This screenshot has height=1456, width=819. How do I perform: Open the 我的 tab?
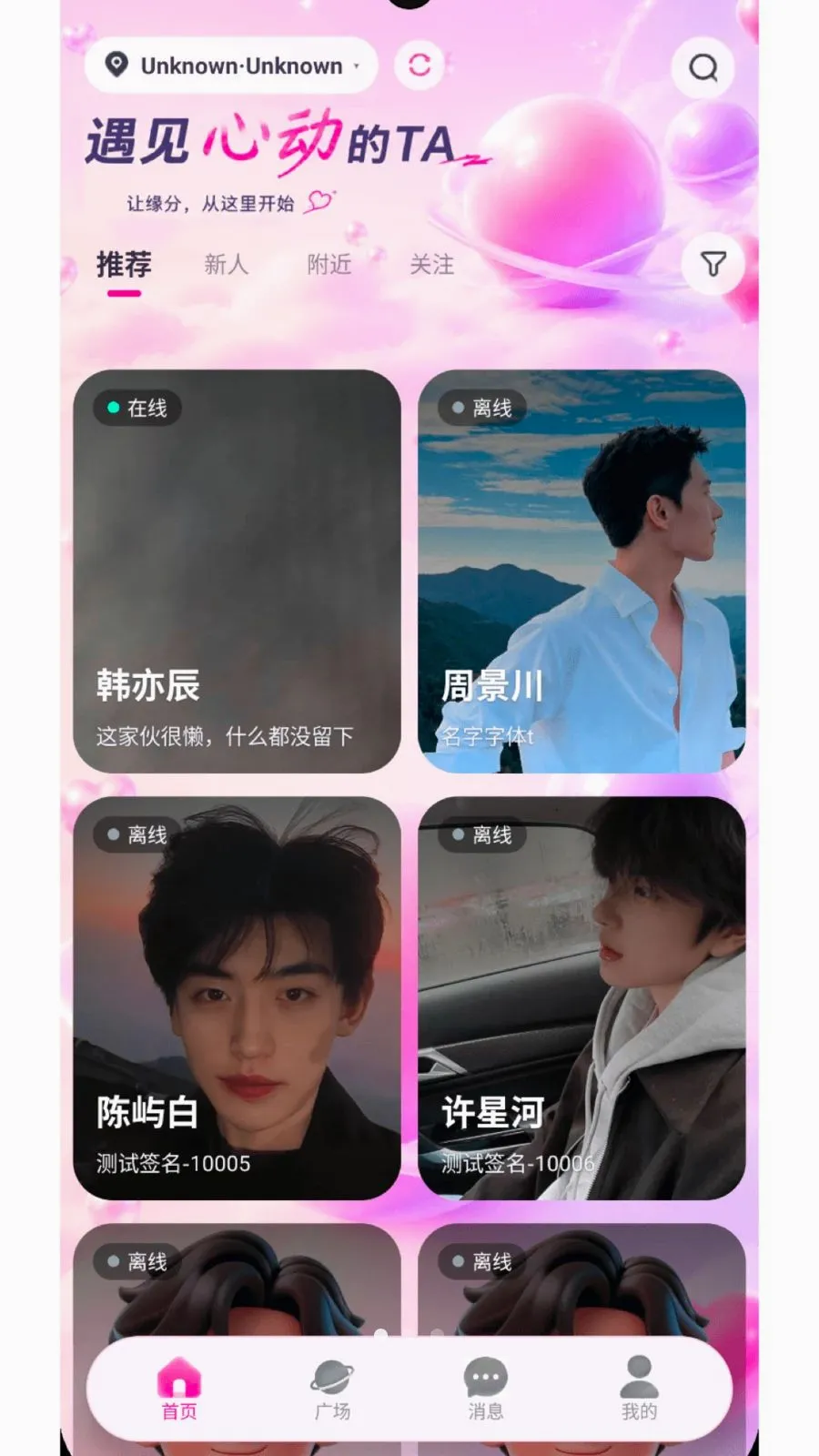[x=639, y=1389]
